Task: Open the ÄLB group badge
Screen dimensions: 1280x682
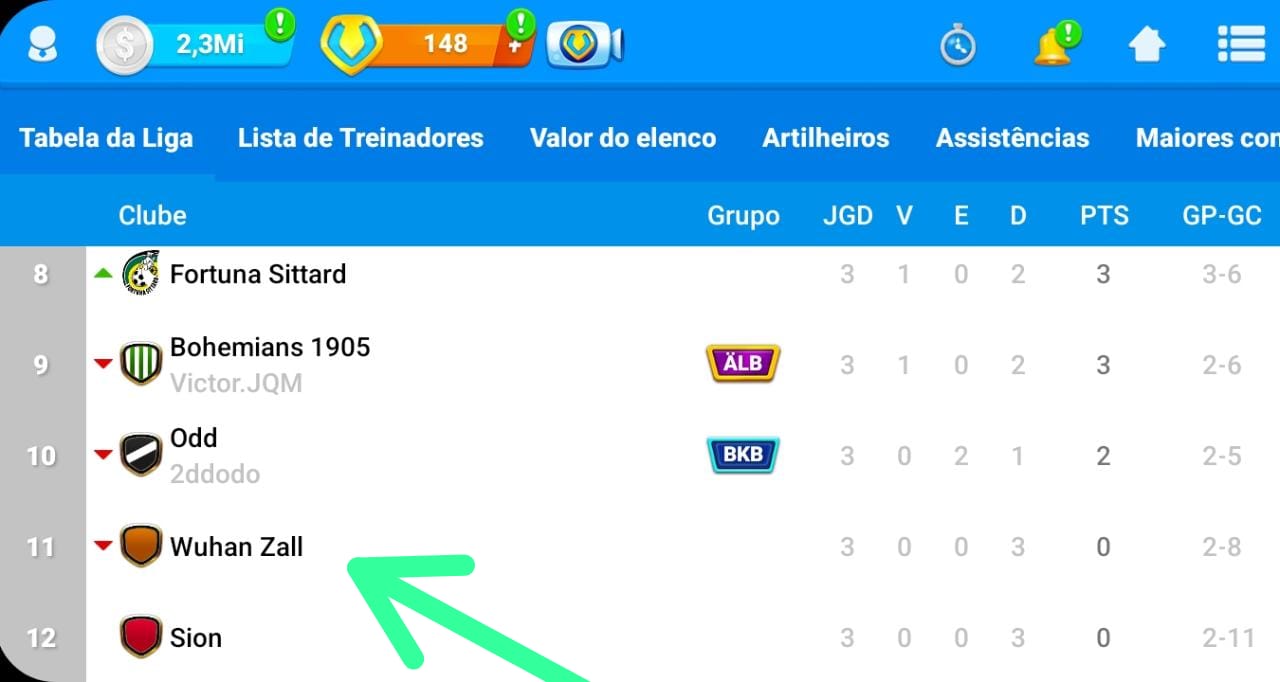Action: tap(742, 364)
